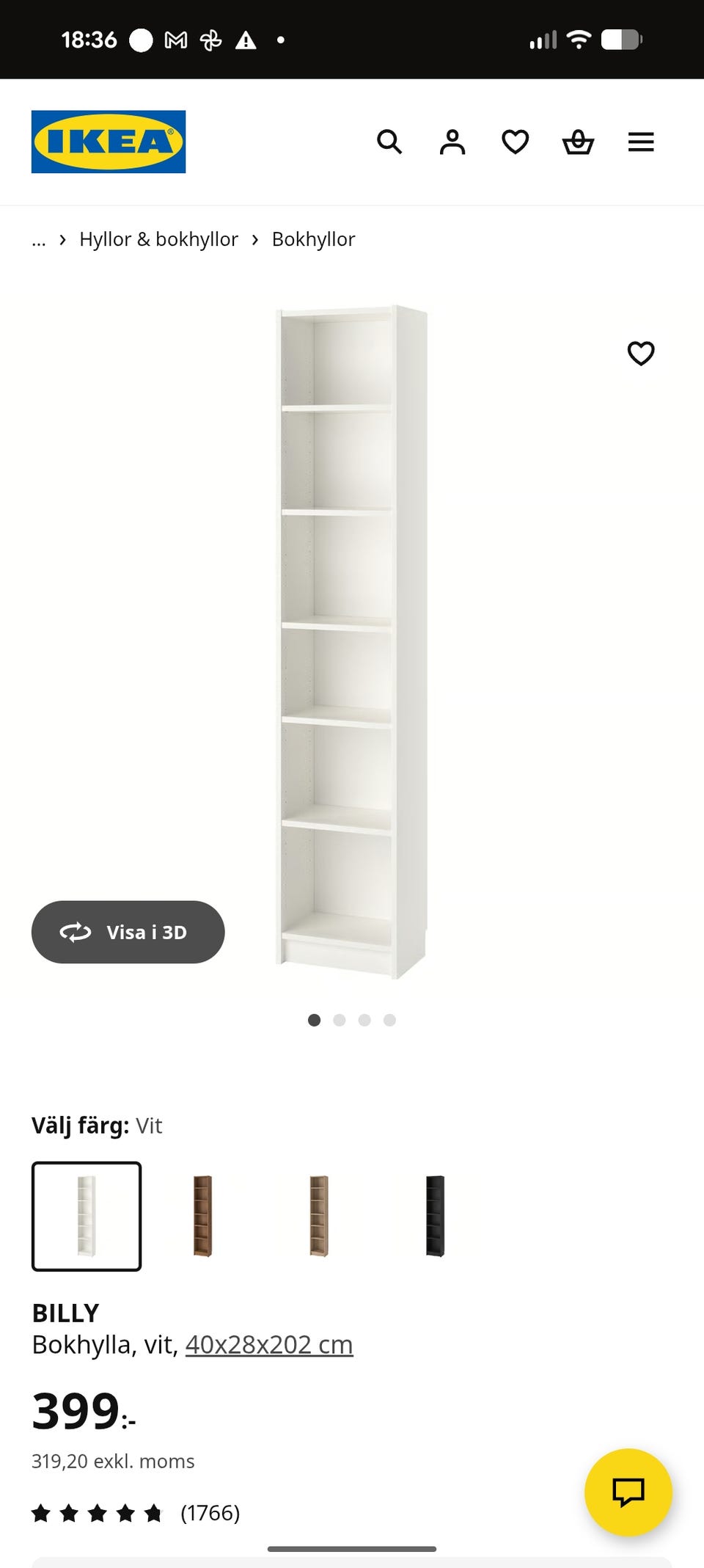Open the favorites list via heart icon

tap(516, 142)
